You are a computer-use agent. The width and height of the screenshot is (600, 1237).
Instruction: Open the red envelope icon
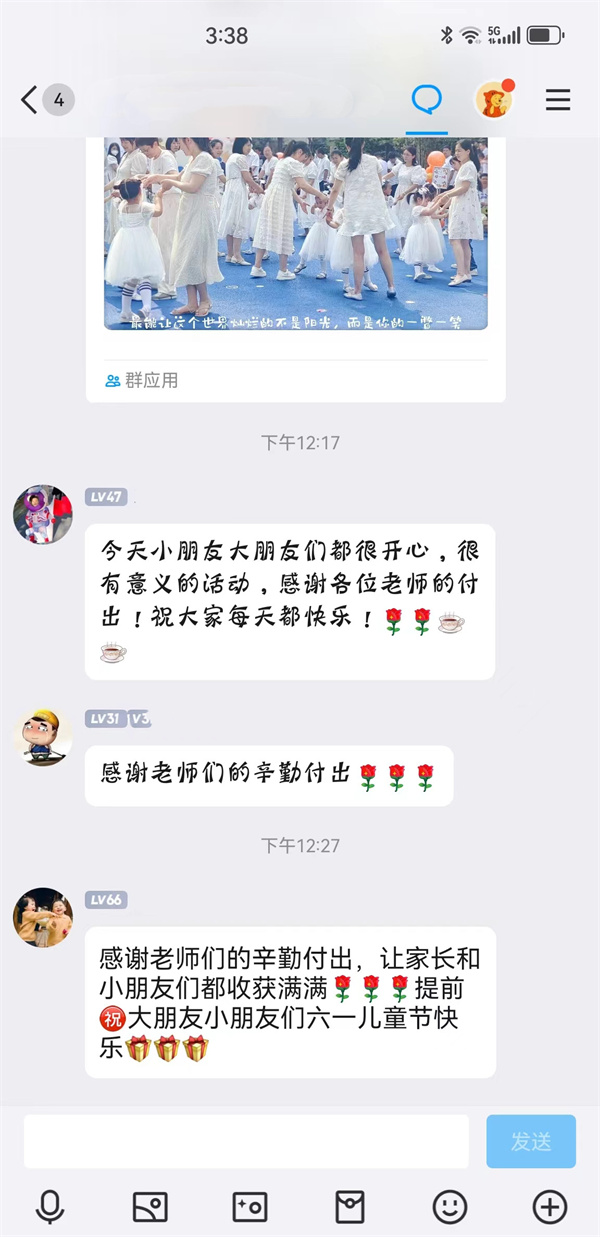(x=350, y=1207)
